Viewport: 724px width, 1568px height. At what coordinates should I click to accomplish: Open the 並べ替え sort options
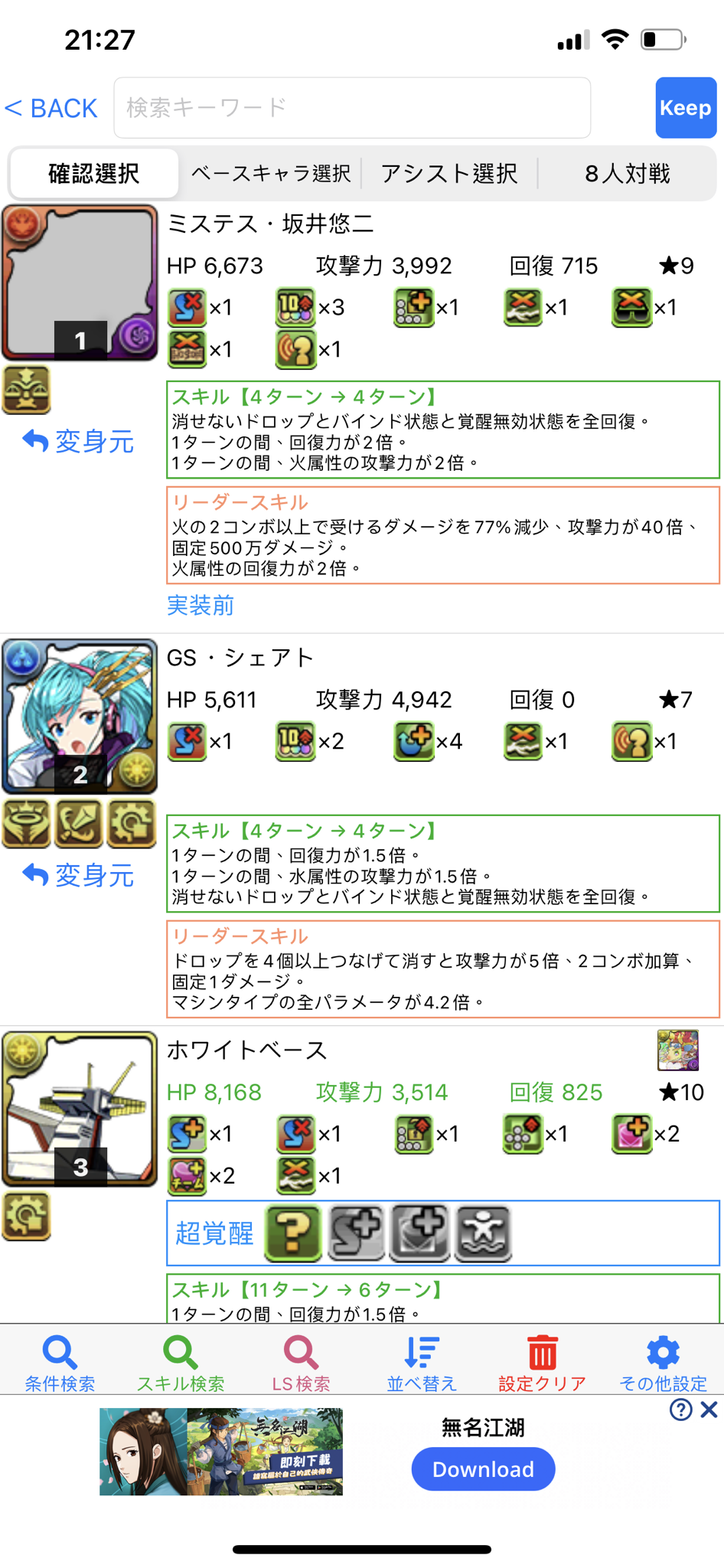422,1363
